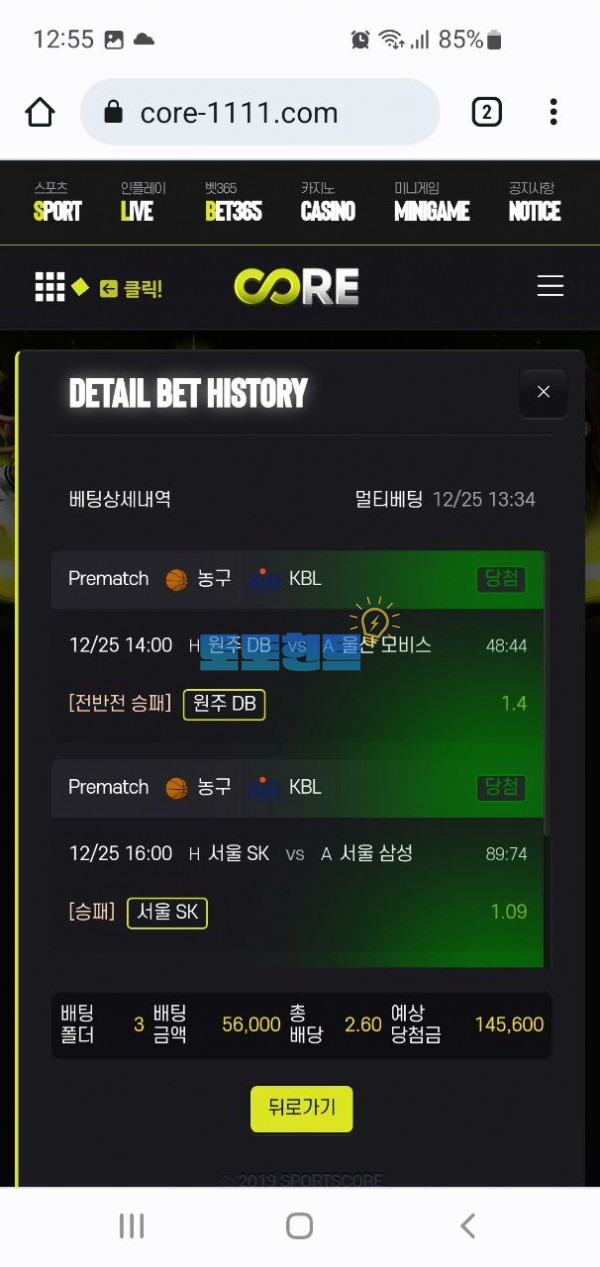This screenshot has width=600, height=1267.
Task: Close the Detail Bet History dialog
Action: click(x=543, y=392)
